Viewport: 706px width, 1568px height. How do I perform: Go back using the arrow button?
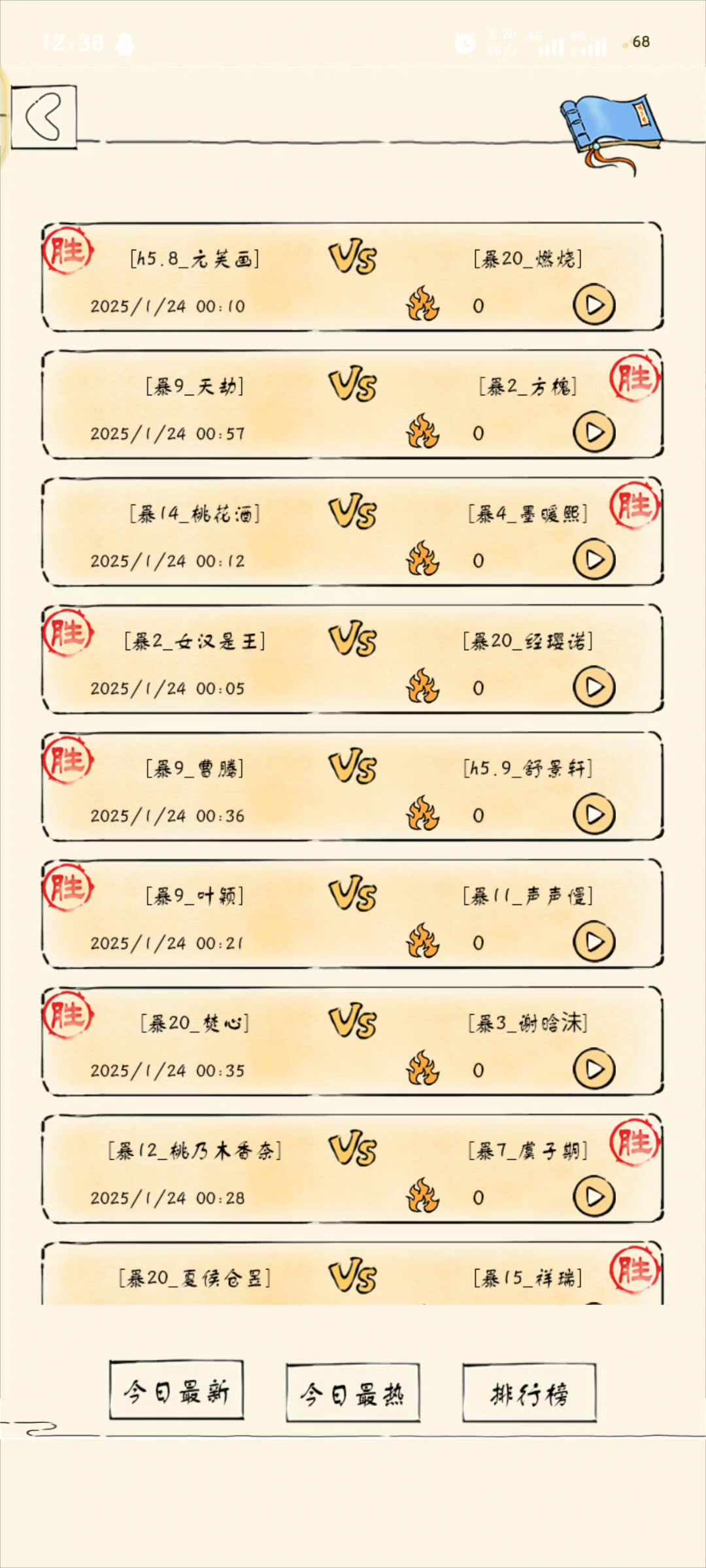pyautogui.click(x=44, y=117)
